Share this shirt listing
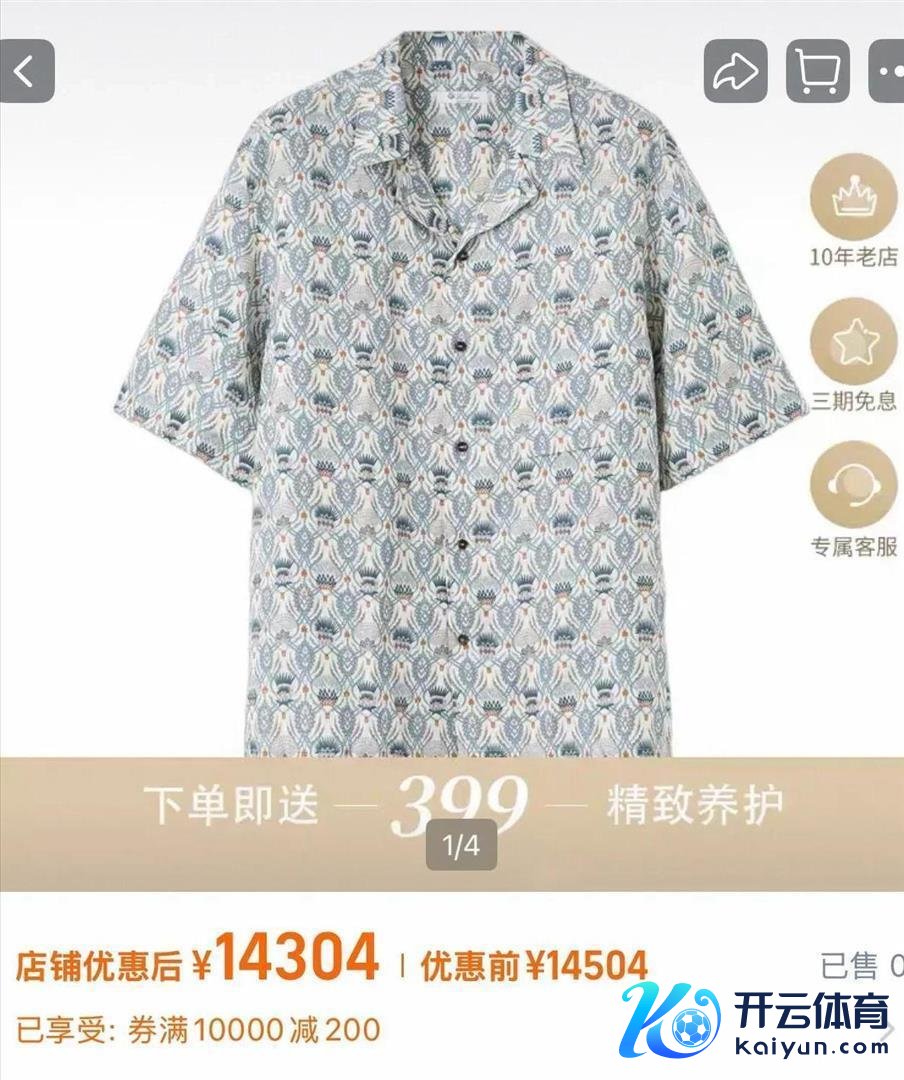The width and height of the screenshot is (904, 1080). coord(735,71)
